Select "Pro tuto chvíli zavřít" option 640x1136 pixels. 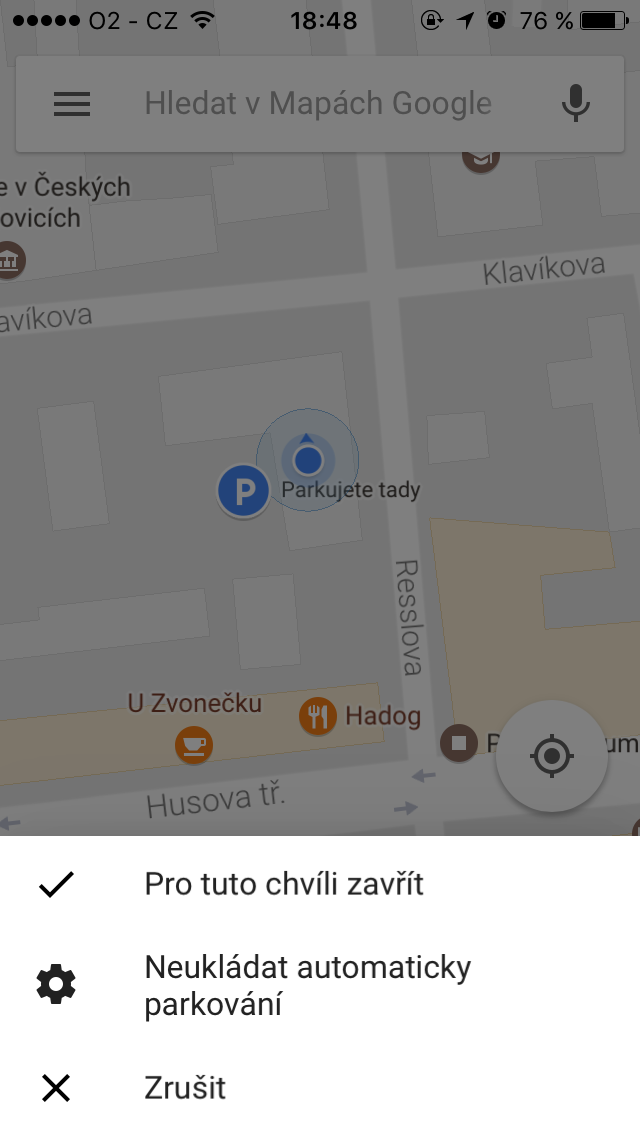pos(284,884)
